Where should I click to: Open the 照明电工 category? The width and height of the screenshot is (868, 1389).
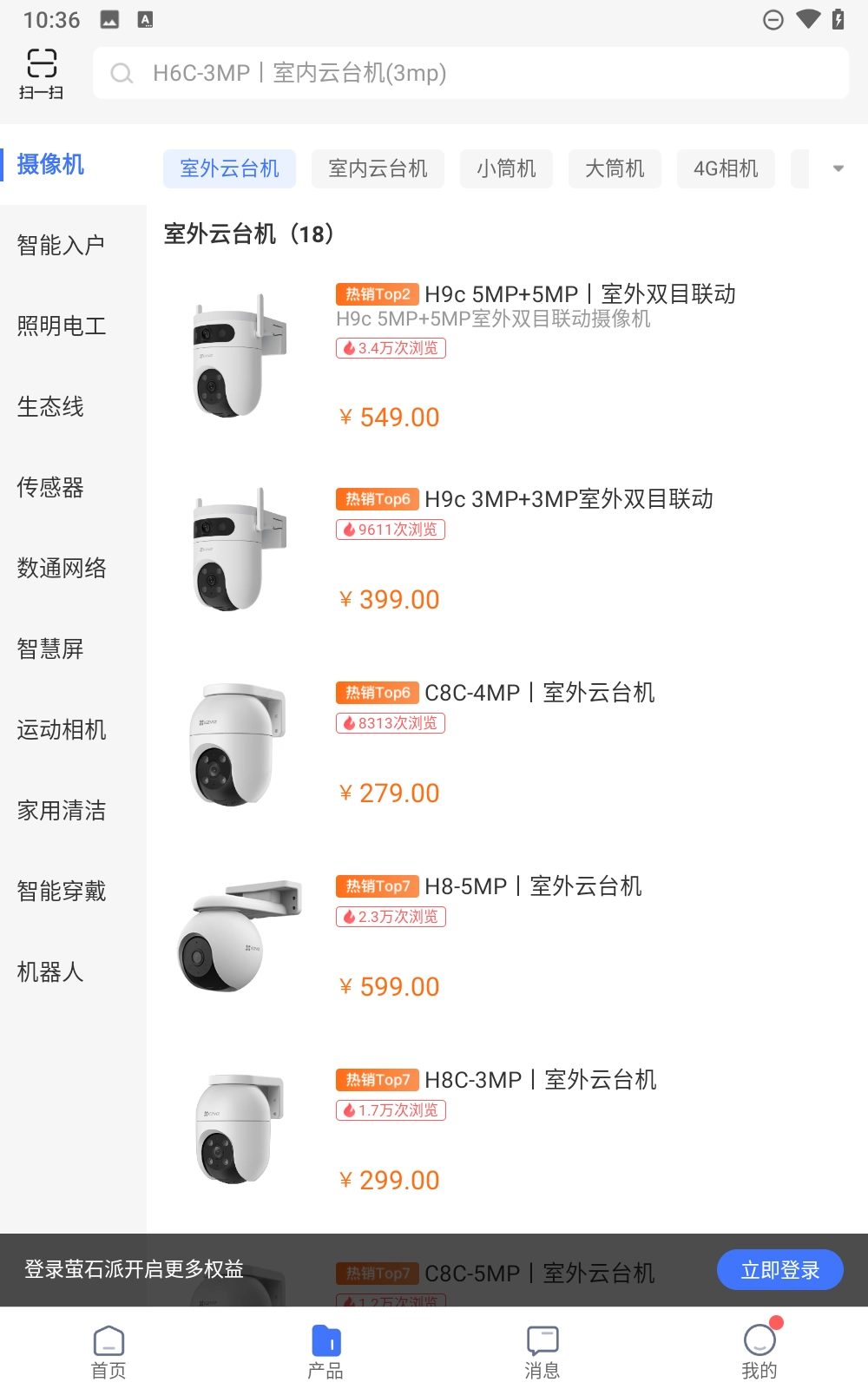61,326
